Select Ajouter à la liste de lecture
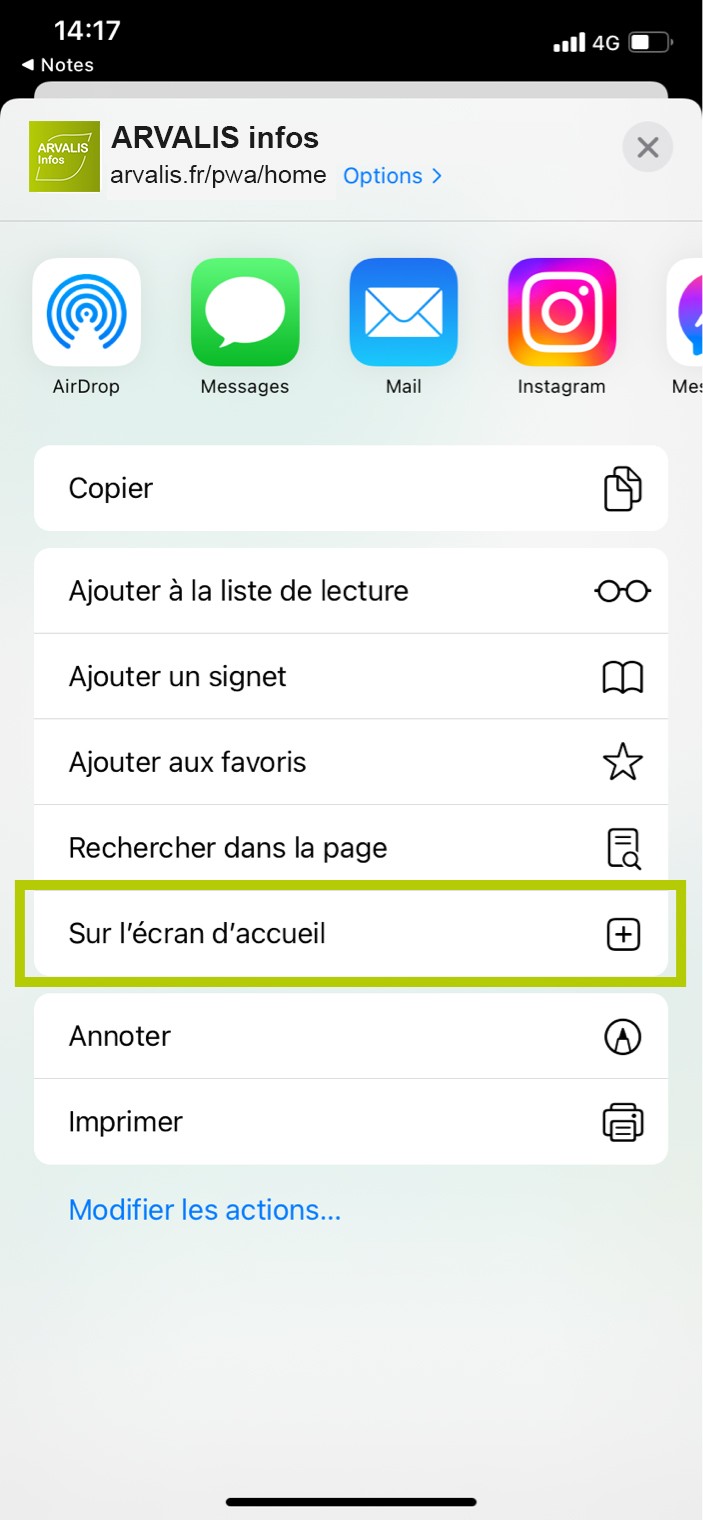This screenshot has height=1520, width=703. [350, 591]
